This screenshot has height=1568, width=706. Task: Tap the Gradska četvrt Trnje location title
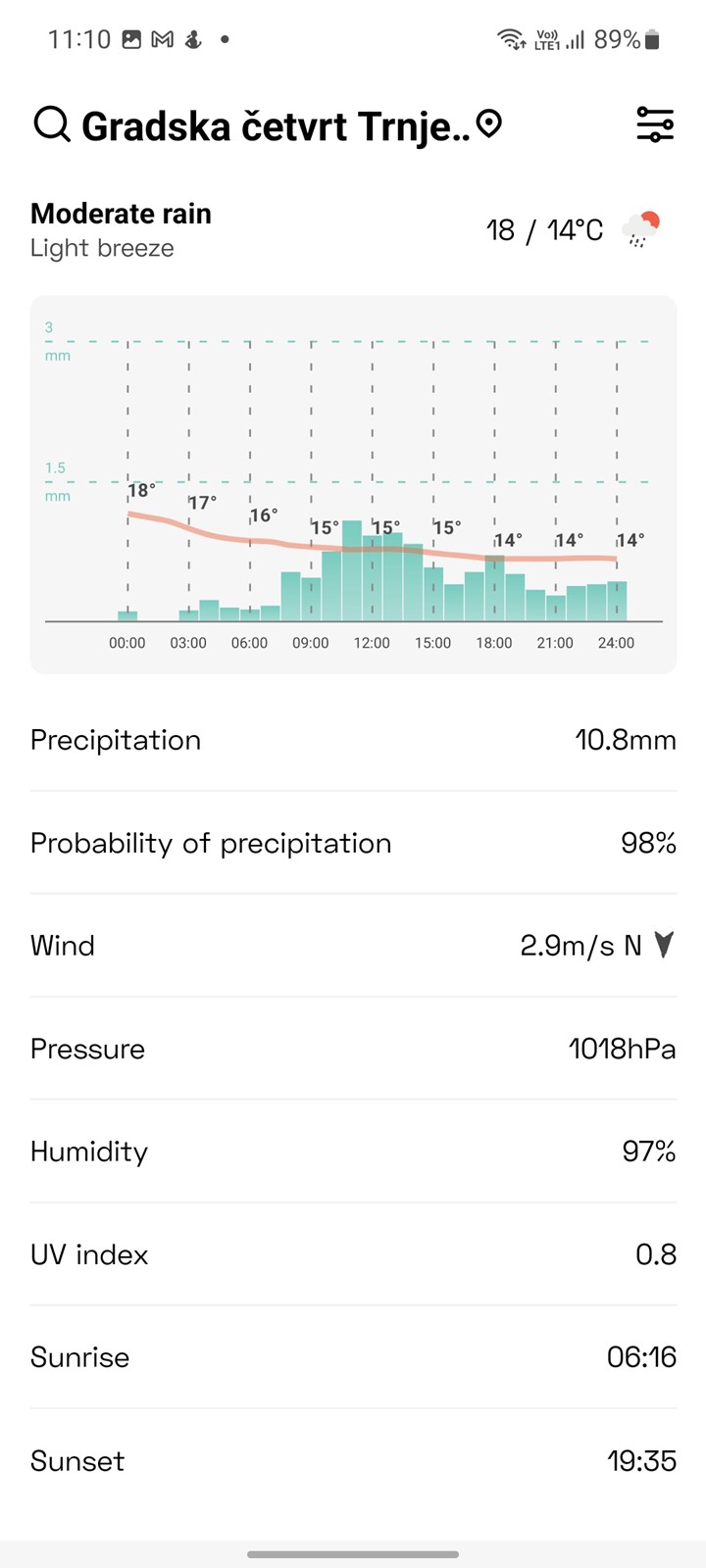coord(276,126)
